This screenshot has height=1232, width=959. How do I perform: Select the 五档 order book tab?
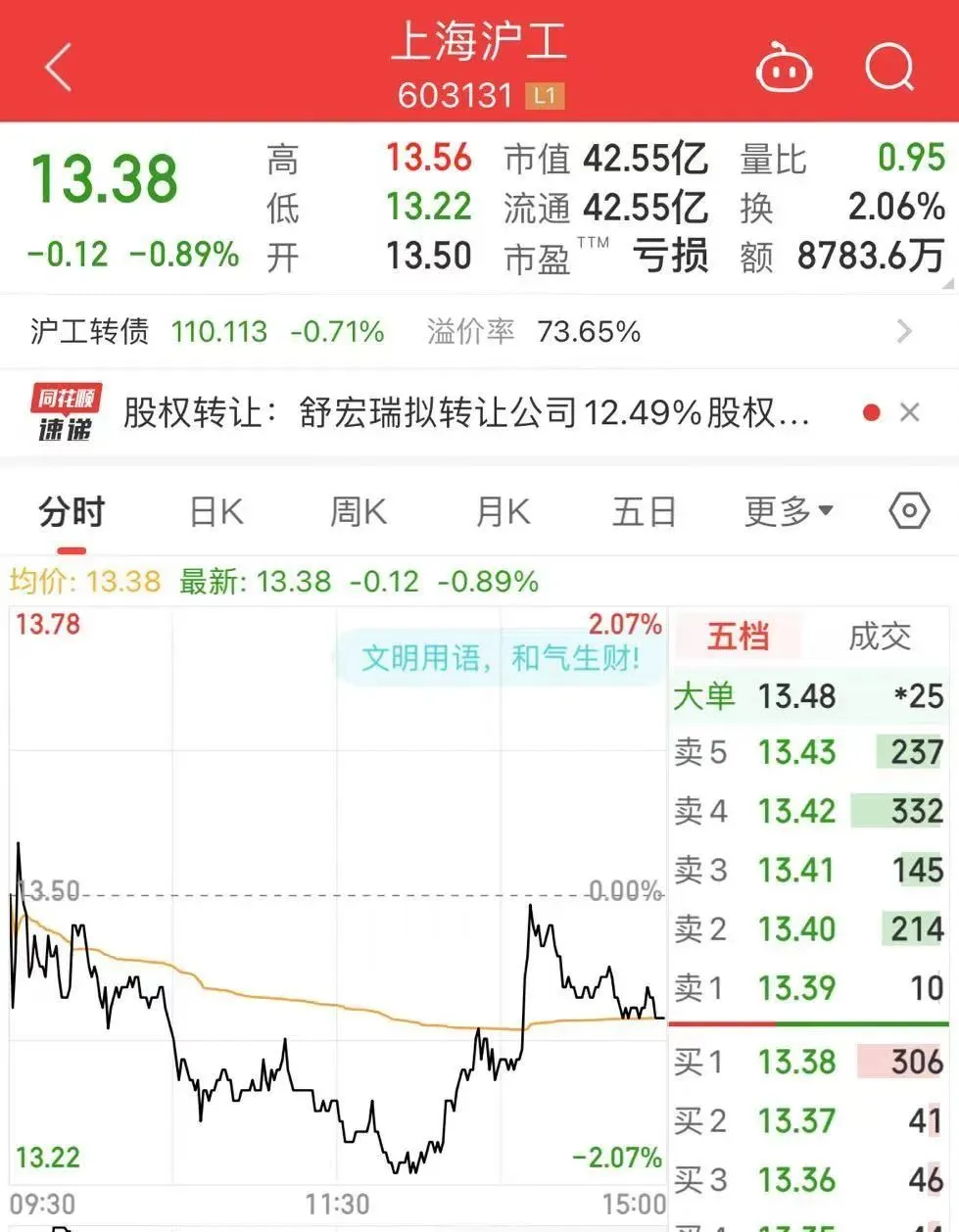(x=739, y=637)
